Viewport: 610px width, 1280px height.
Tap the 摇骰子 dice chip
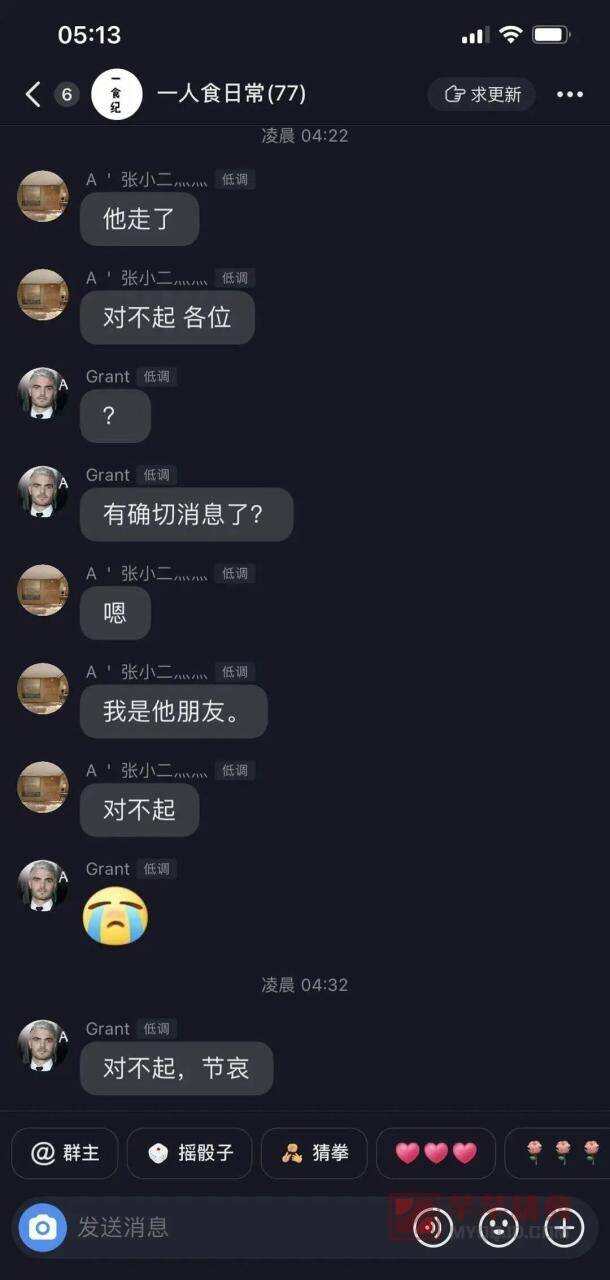tap(189, 1153)
